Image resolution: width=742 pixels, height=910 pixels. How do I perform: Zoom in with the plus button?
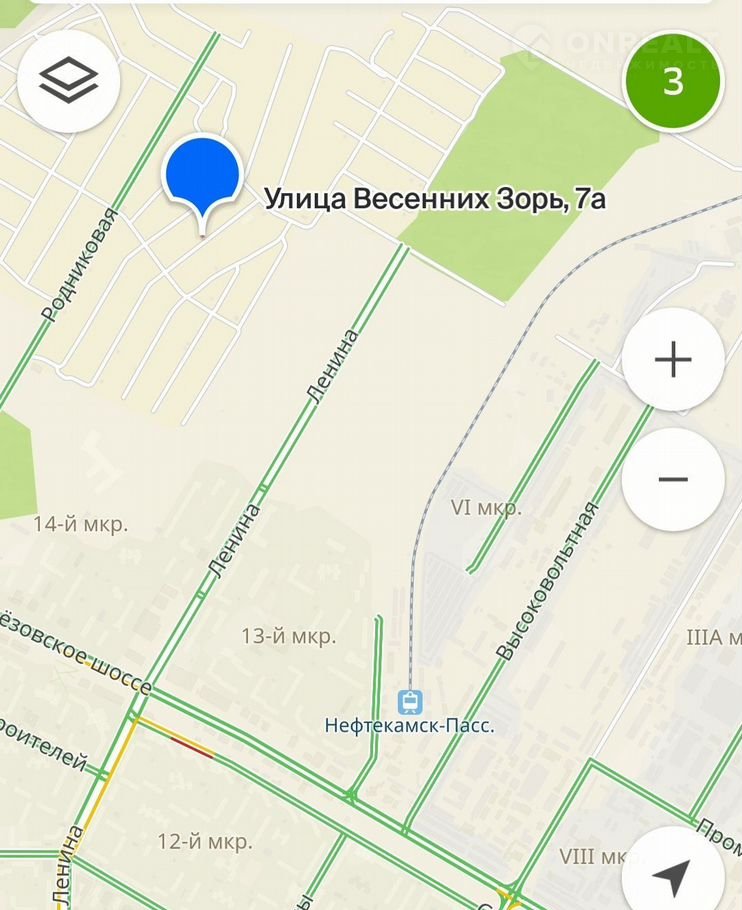[673, 359]
